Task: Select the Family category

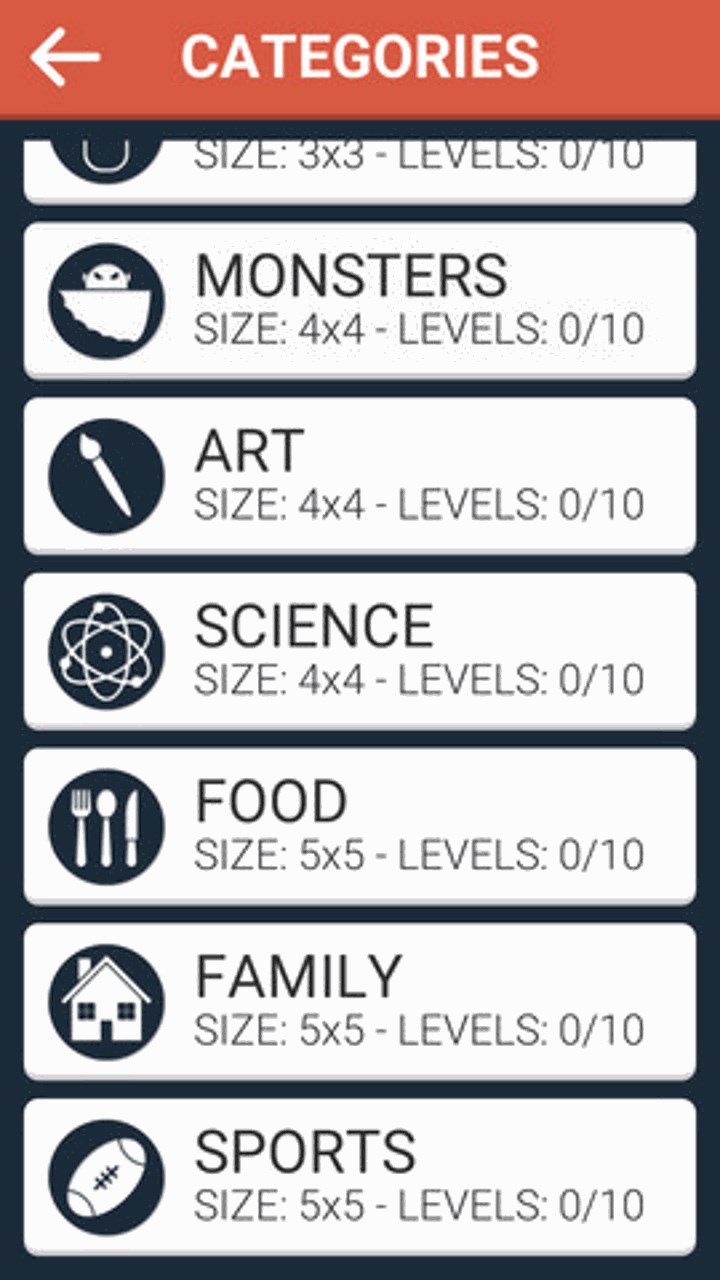Action: coord(360,1001)
